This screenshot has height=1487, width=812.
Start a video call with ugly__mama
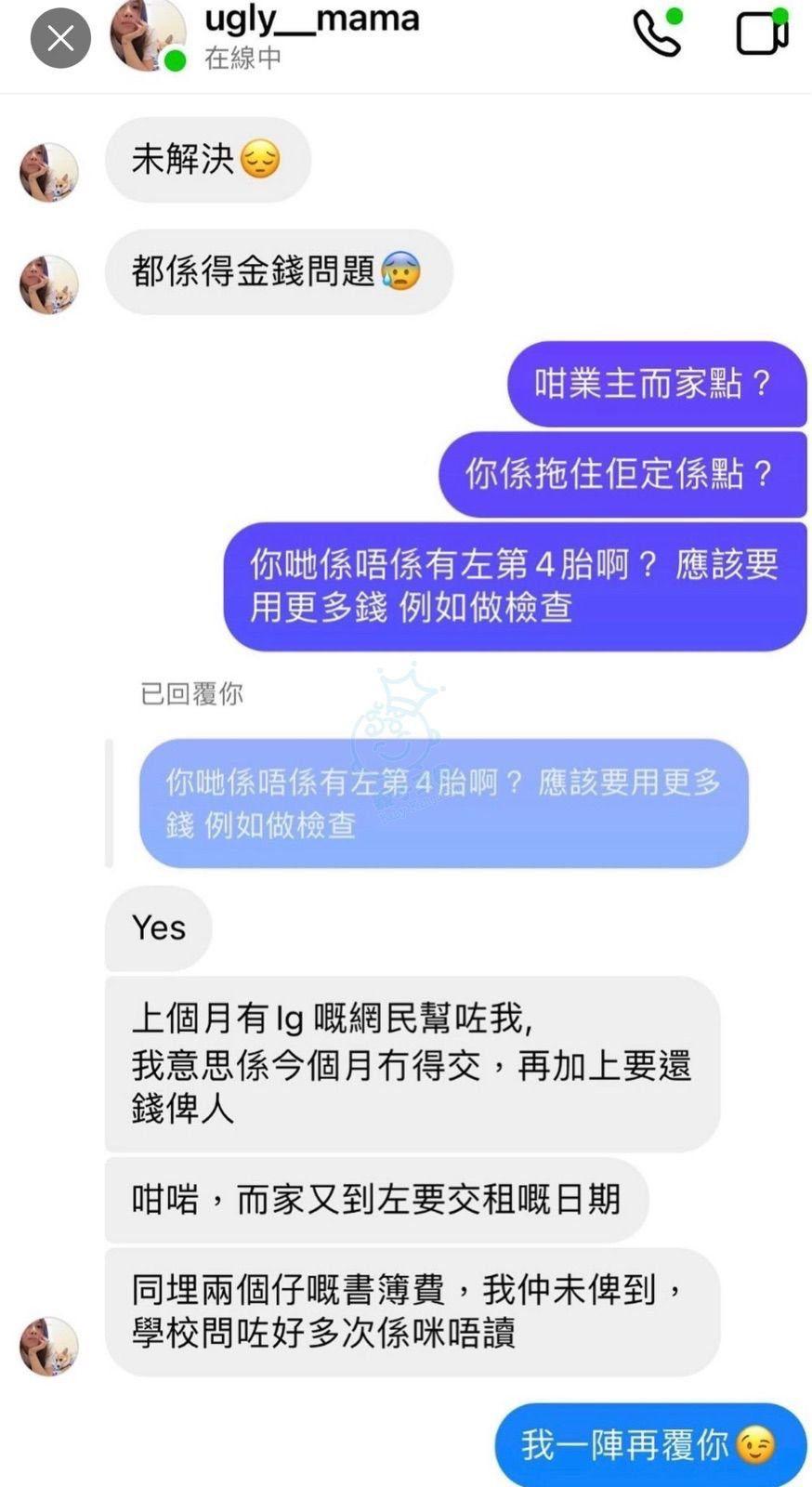pyautogui.click(x=762, y=33)
